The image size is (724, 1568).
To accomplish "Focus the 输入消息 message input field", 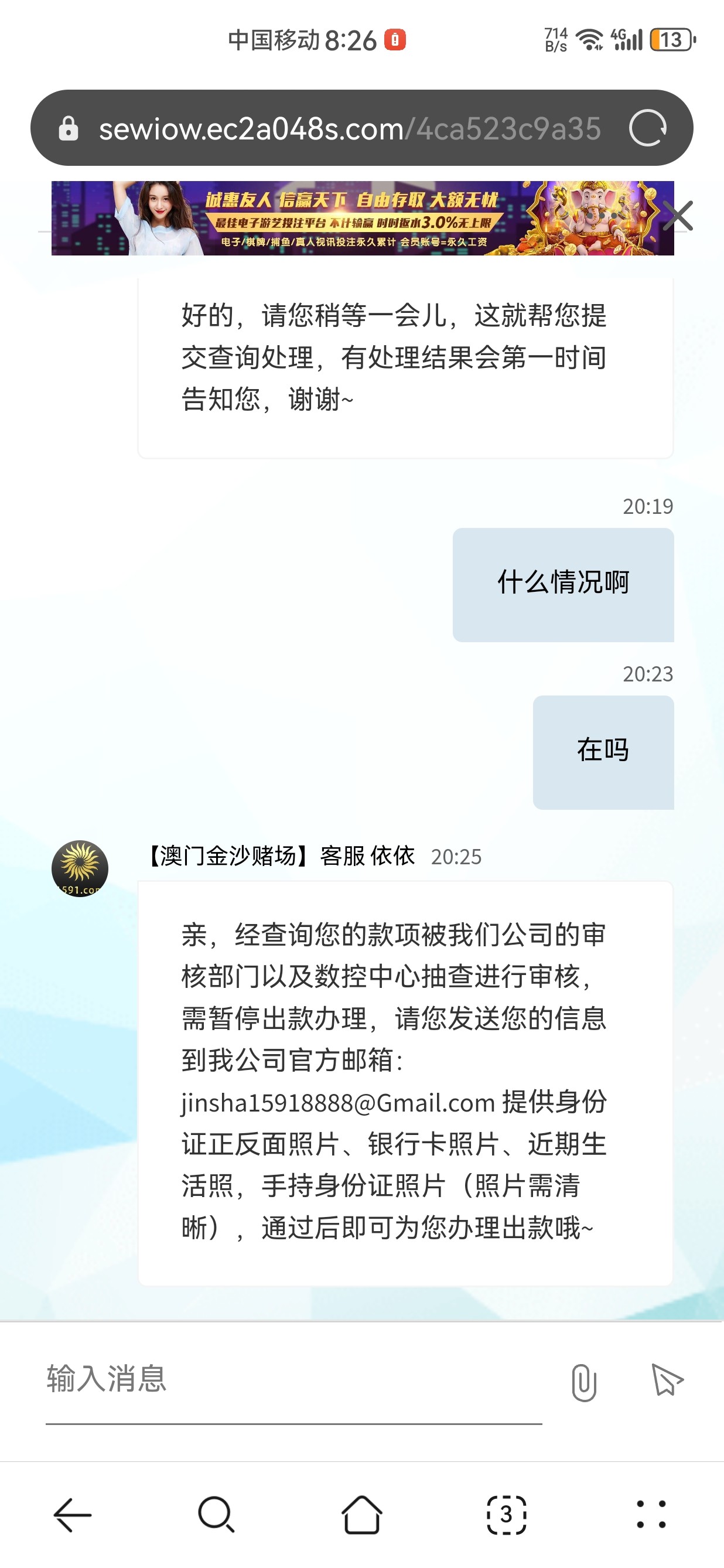I will click(x=292, y=1379).
